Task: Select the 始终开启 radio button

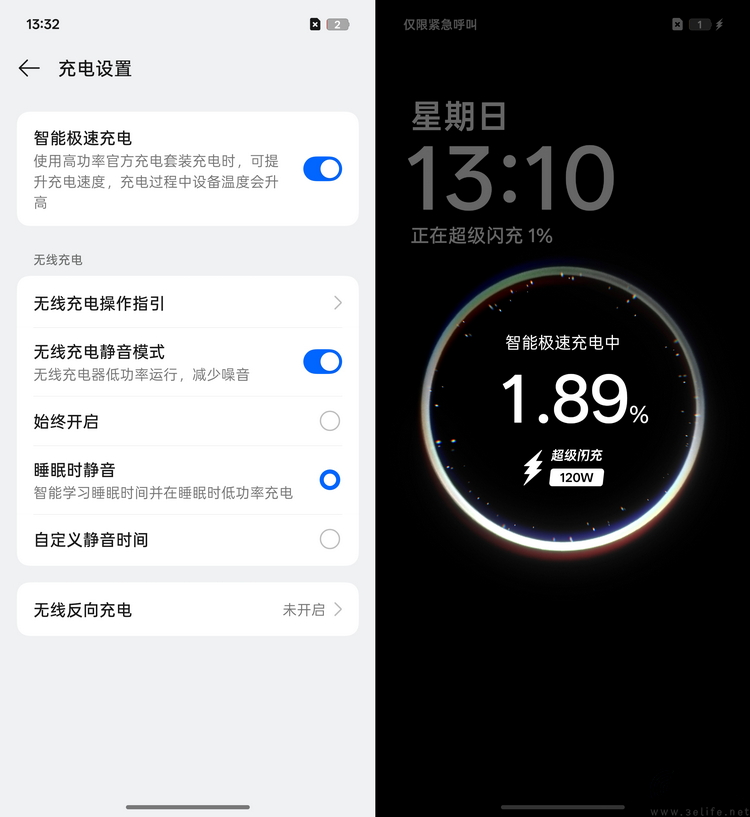Action: tap(329, 422)
